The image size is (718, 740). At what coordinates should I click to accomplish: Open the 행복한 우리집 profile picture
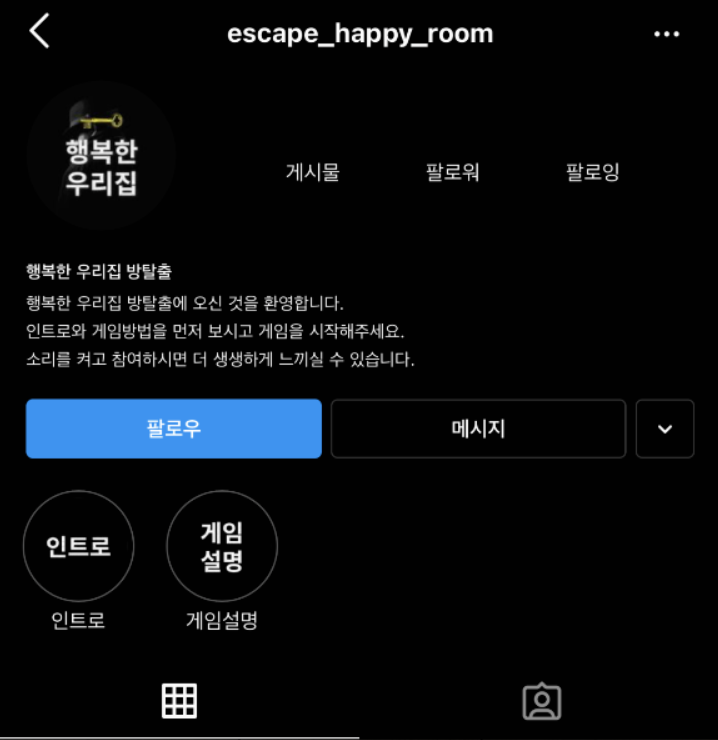coord(100,157)
